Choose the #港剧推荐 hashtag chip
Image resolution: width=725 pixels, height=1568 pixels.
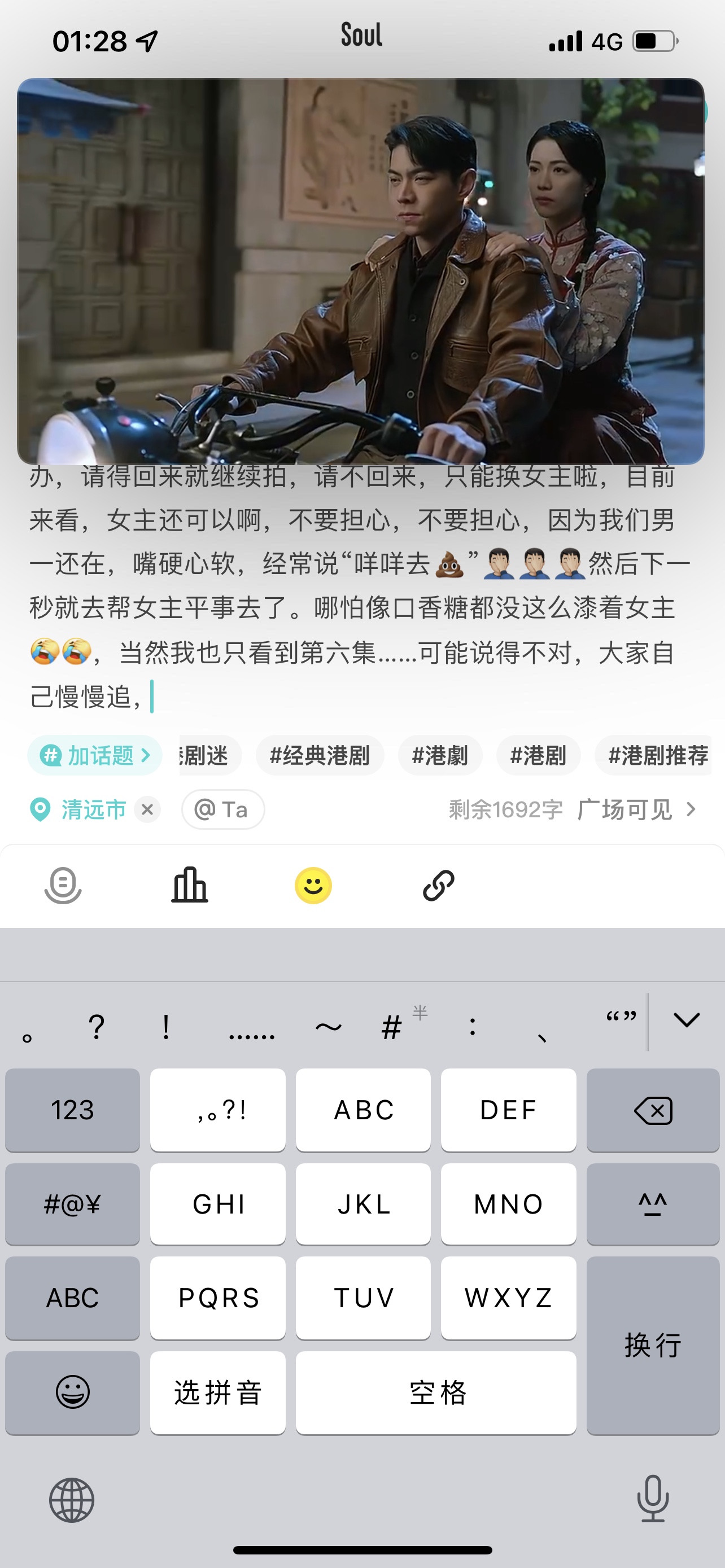point(654,755)
